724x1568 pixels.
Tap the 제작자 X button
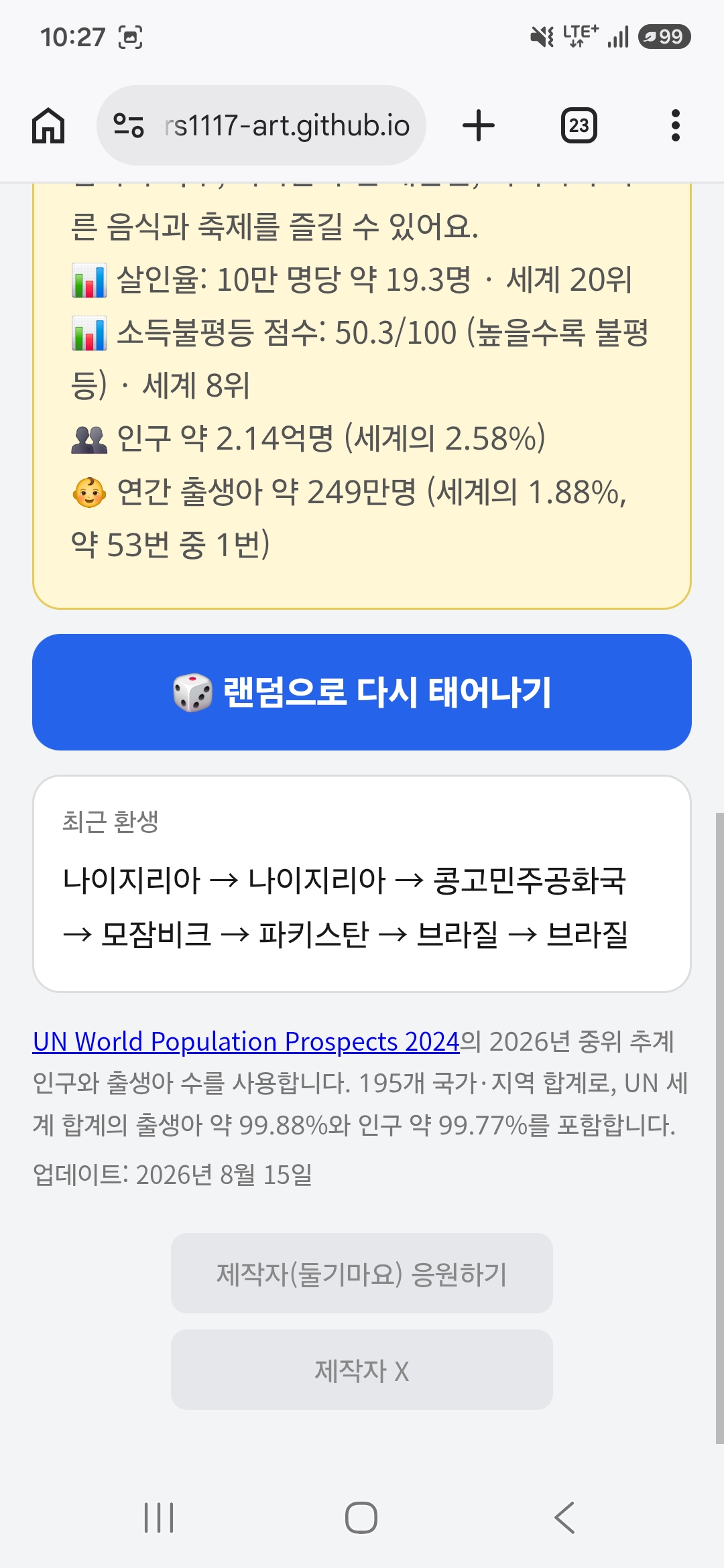click(x=362, y=1370)
